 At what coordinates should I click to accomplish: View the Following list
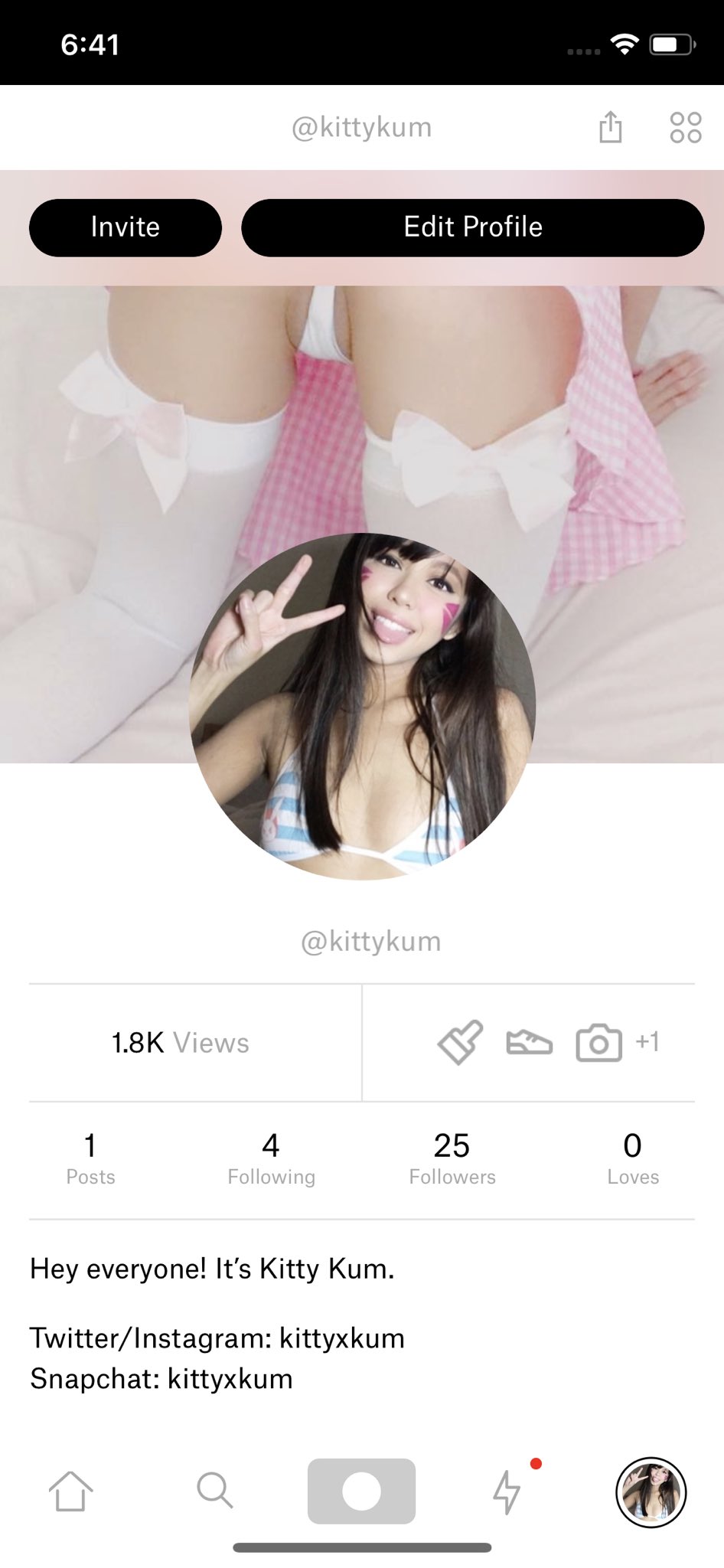coord(271,1158)
